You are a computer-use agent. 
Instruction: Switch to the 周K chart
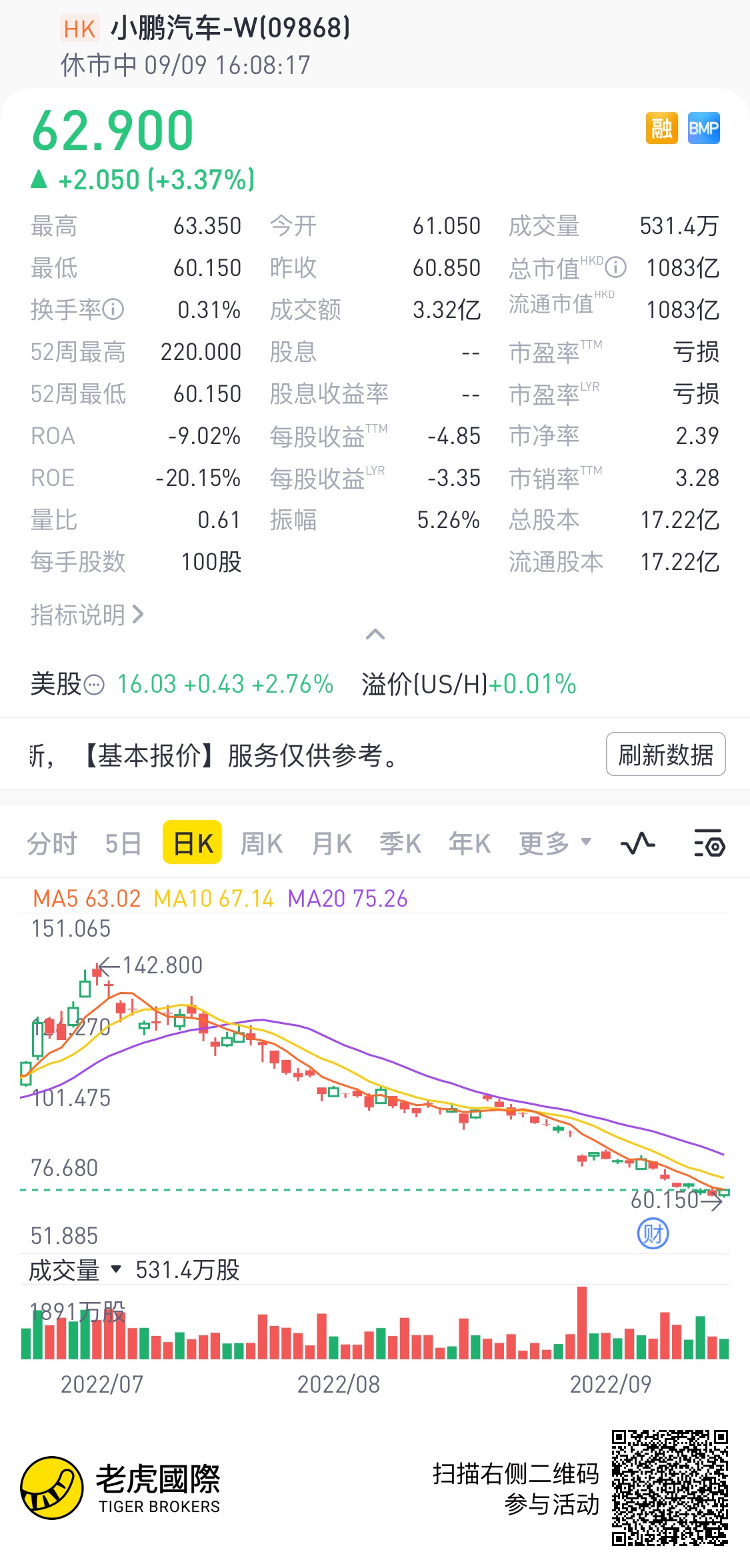coord(261,843)
